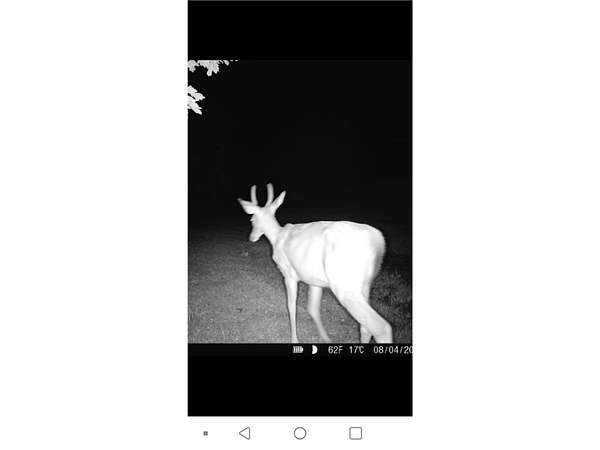Go back using the navigation bar arrow
600x450 pixels.
(x=244, y=433)
